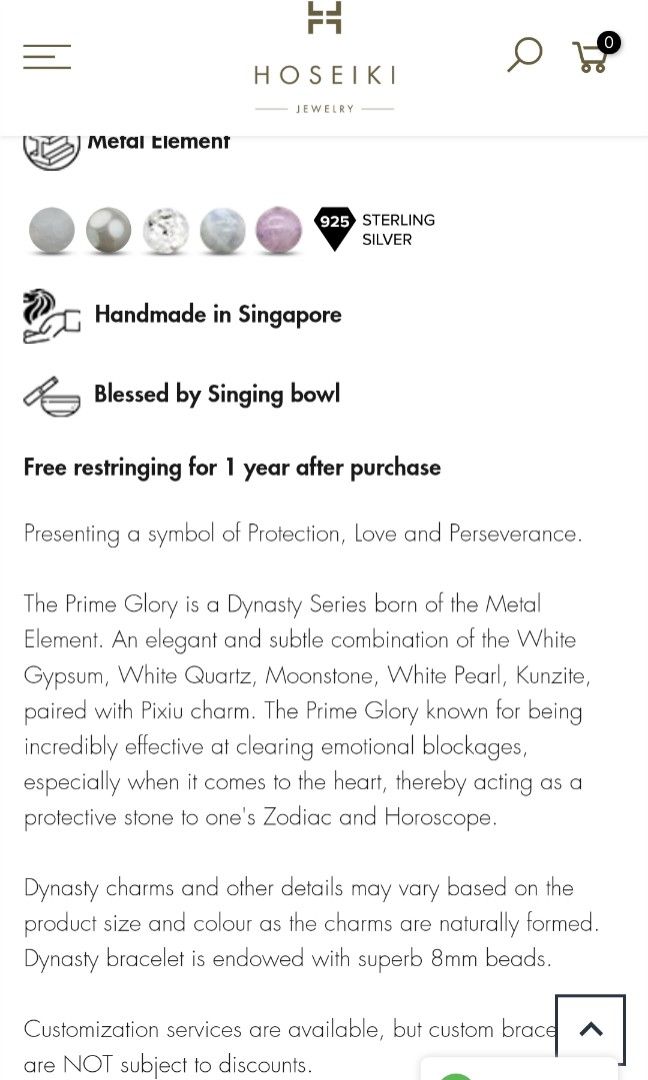Go to the Hoseiki Jewelry homepage
Viewport: 648px width, 1080px height.
pos(324,58)
